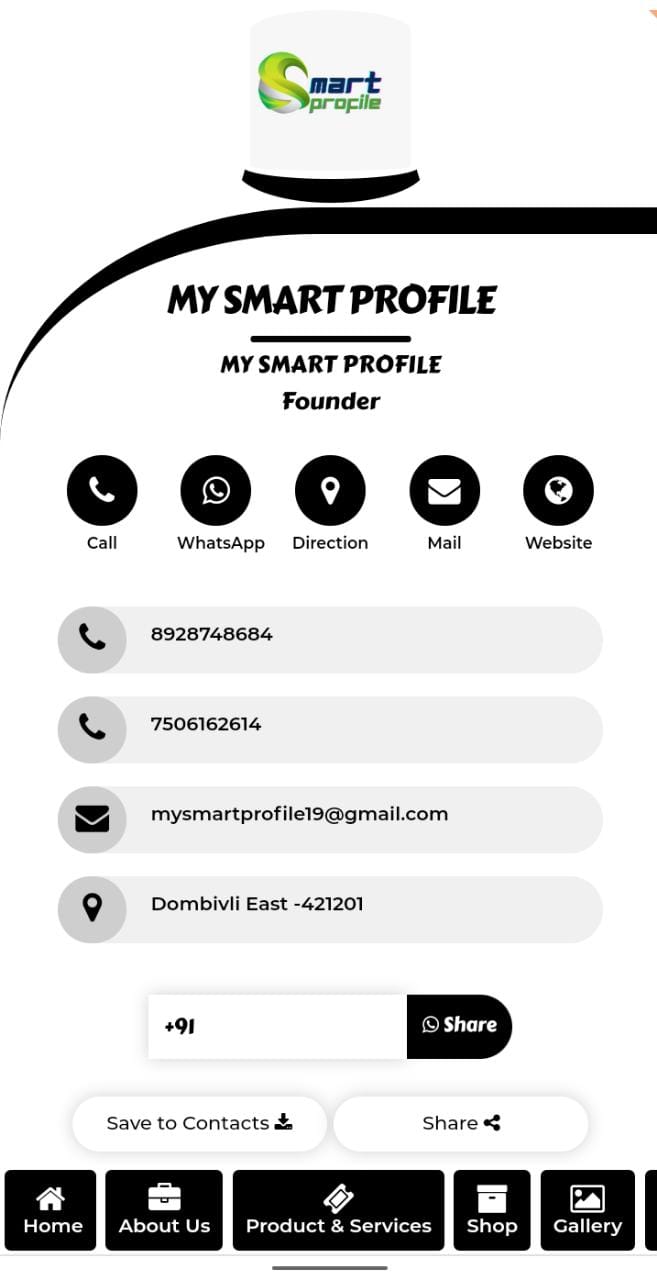
Task: Save to Contacts
Action: (x=199, y=1123)
